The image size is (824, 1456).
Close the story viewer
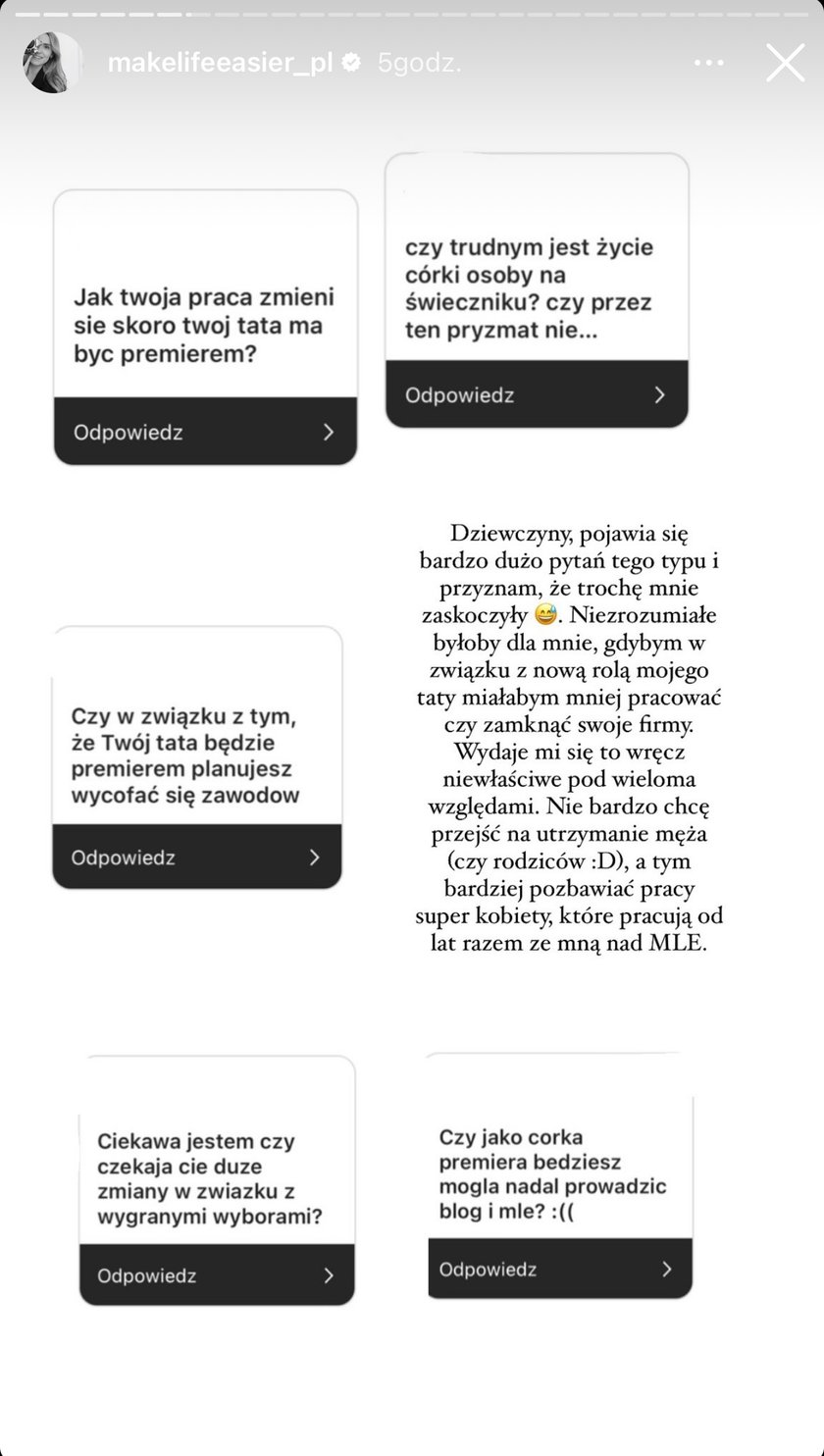(x=785, y=63)
